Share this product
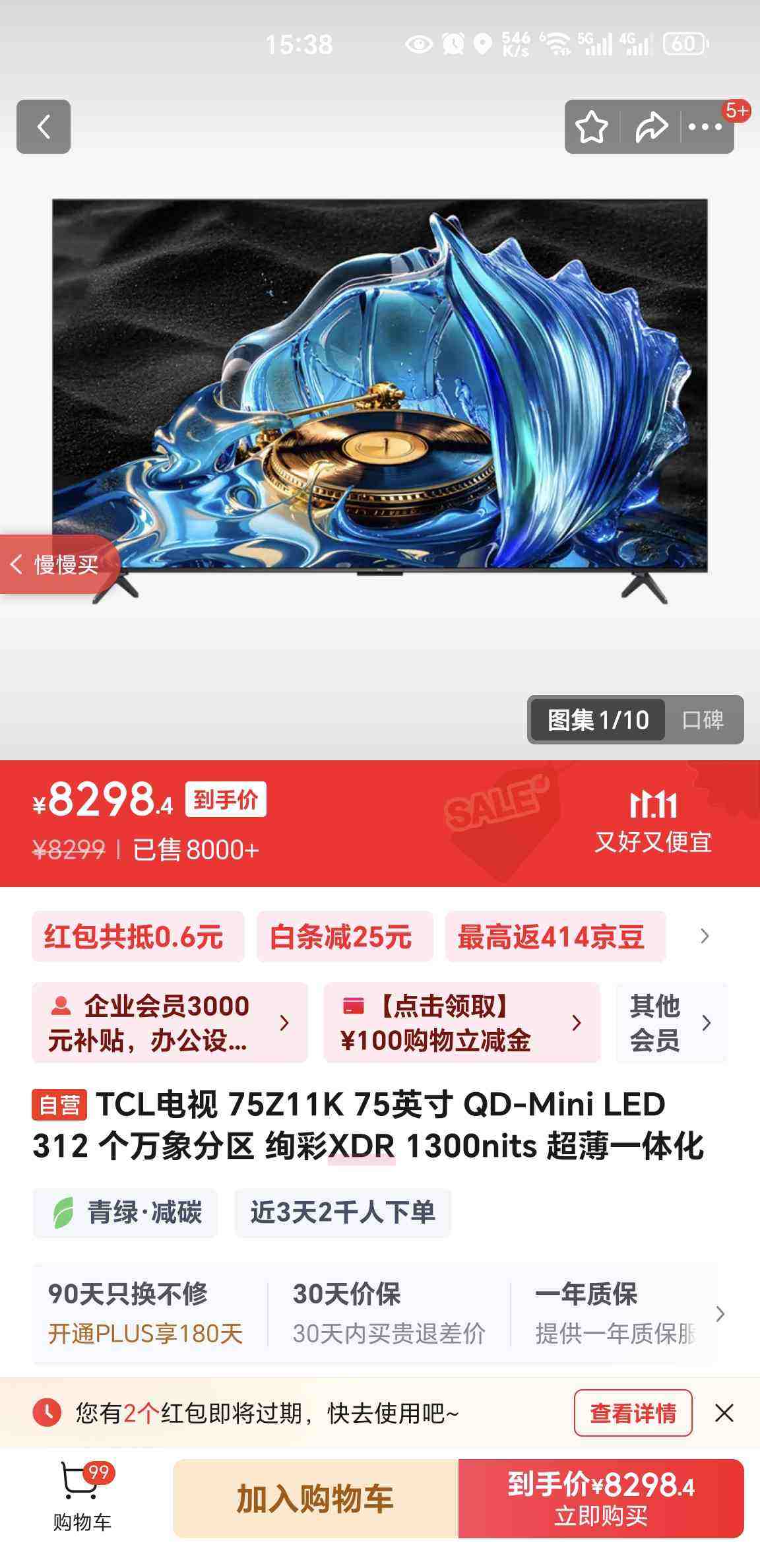 [650, 127]
